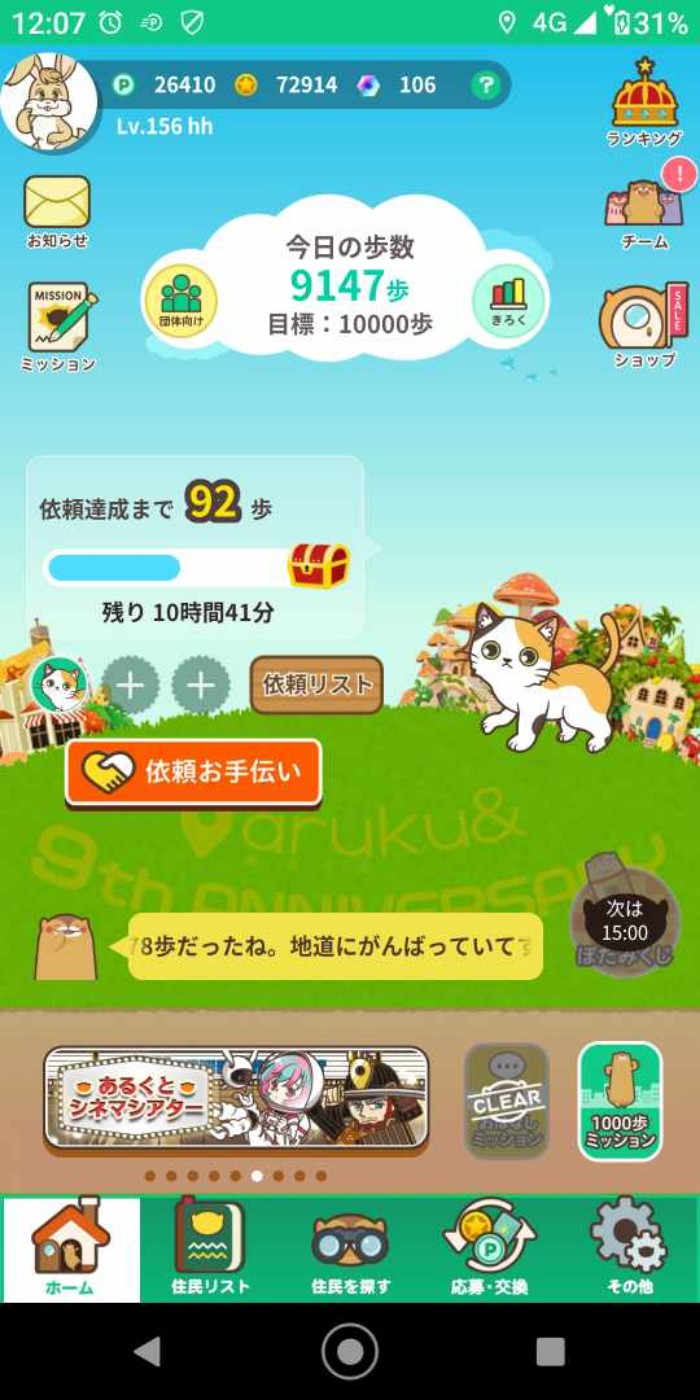700x1400 pixels.
Task: Switch to the 住民を探す tab
Action: point(350,1248)
